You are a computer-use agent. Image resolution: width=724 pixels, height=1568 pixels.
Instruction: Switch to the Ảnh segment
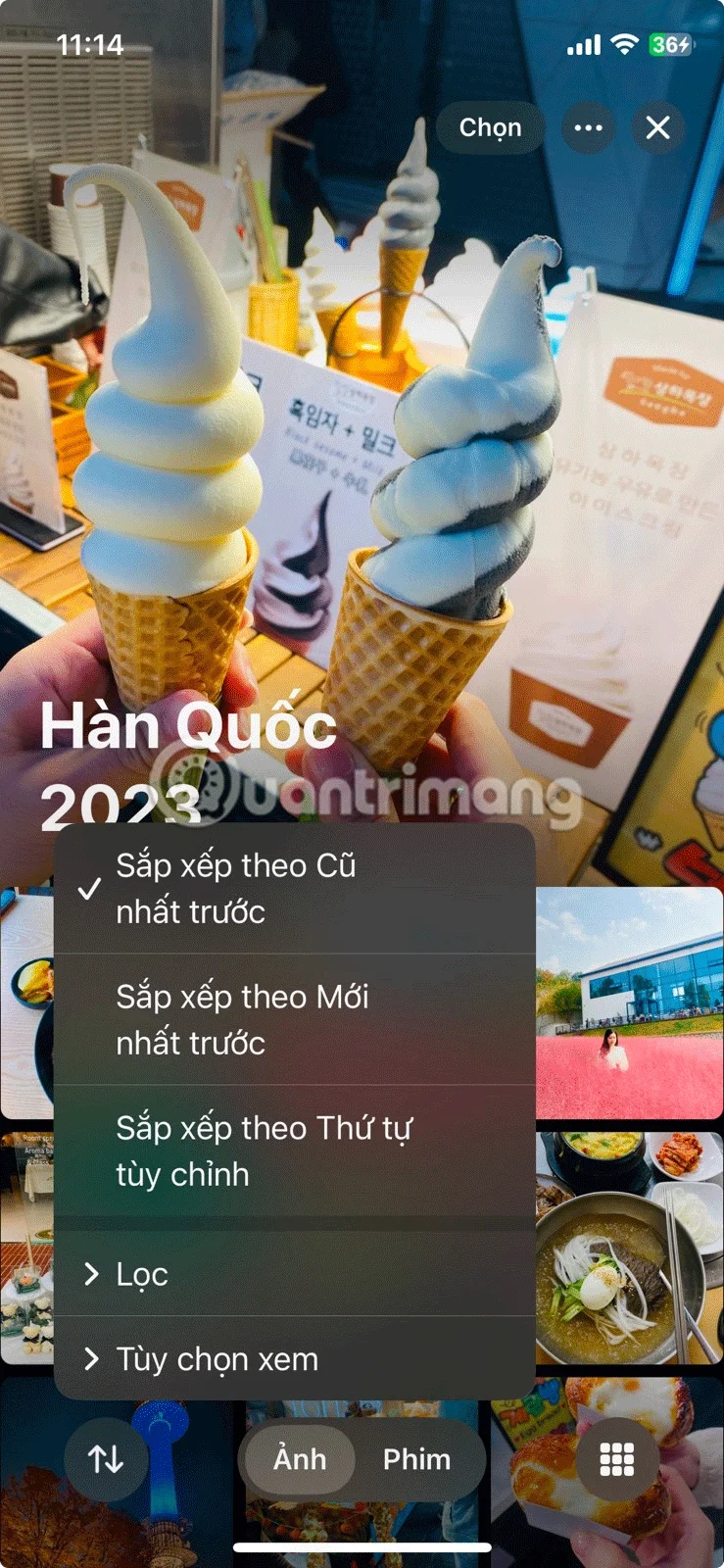tap(300, 1459)
